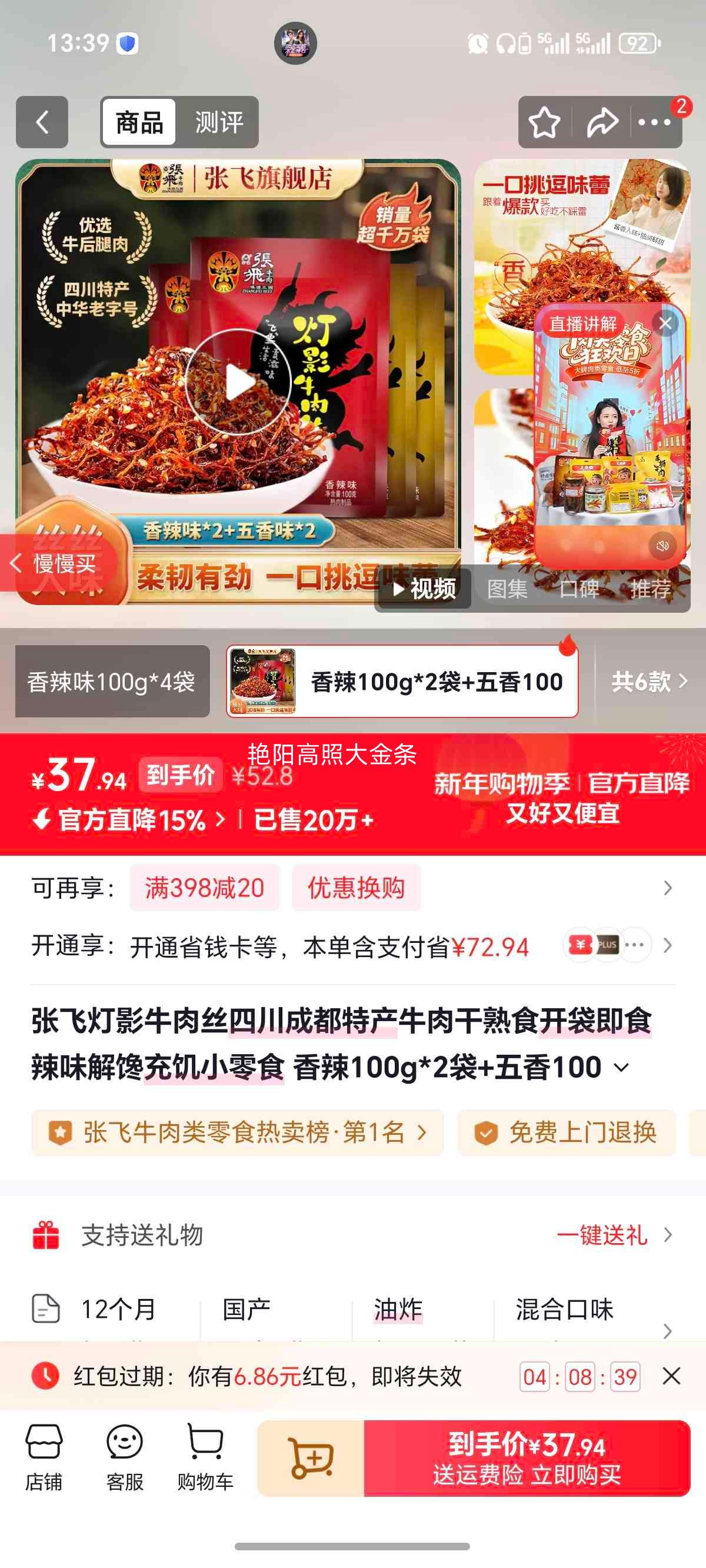The width and height of the screenshot is (706, 1568).
Task: Expand the product title with the chevron
Action: pos(620,1067)
